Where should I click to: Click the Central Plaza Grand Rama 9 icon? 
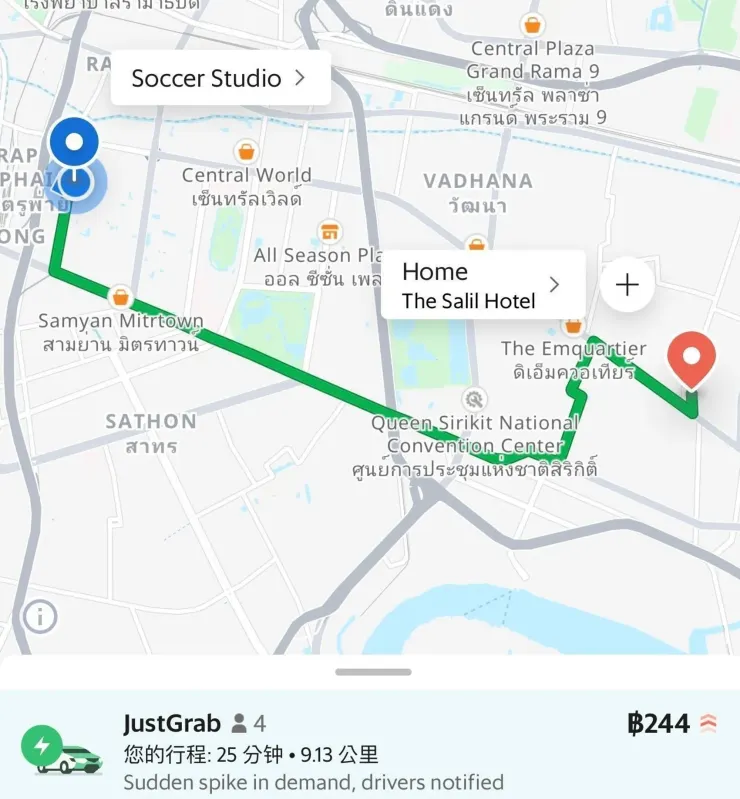pyautogui.click(x=532, y=23)
